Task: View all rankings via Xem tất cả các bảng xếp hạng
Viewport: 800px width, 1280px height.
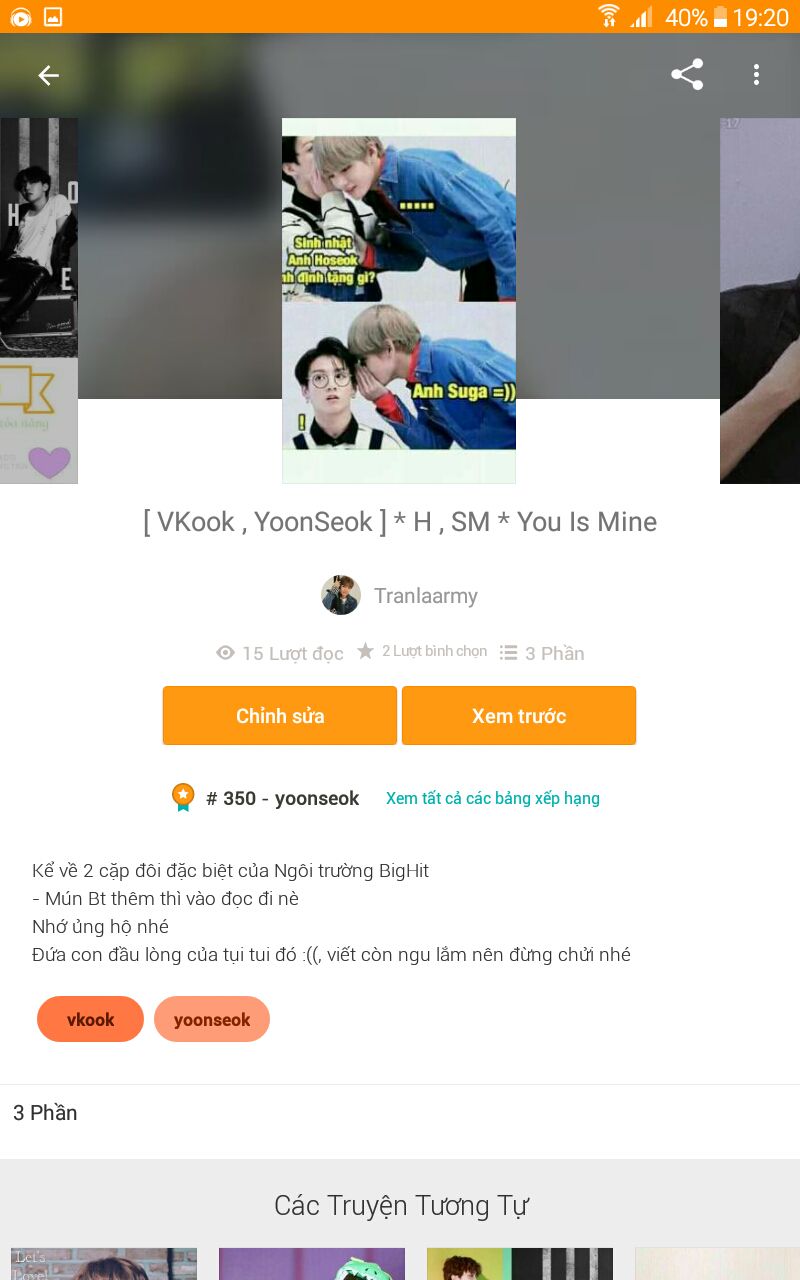Action: point(493,798)
